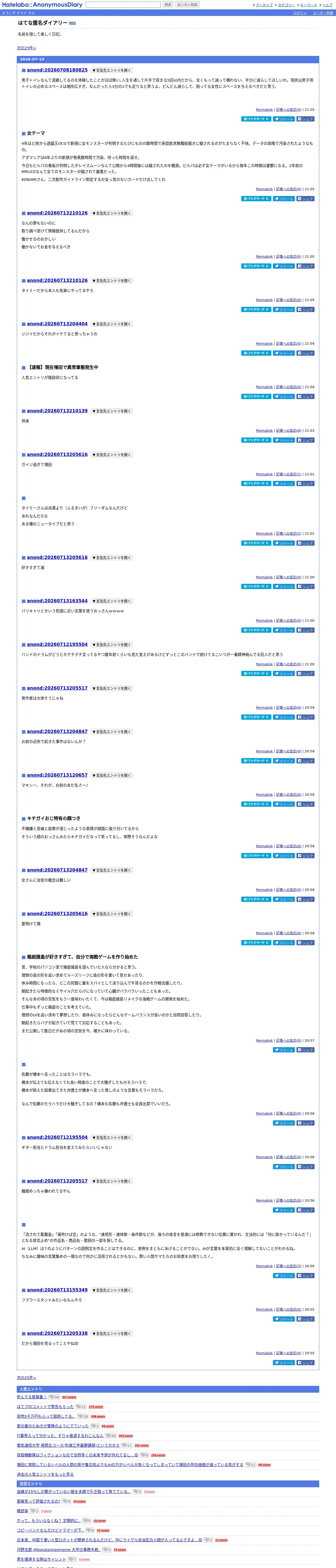Open 死んでる図書集 popular entry
The width and height of the screenshot is (336, 1568).
pos(31,1397)
